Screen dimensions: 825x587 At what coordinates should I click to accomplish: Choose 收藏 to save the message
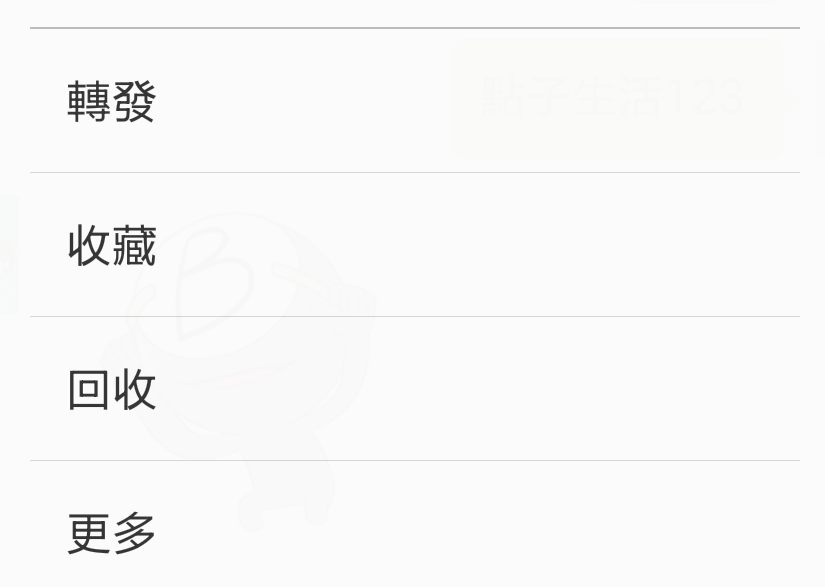coord(112,245)
